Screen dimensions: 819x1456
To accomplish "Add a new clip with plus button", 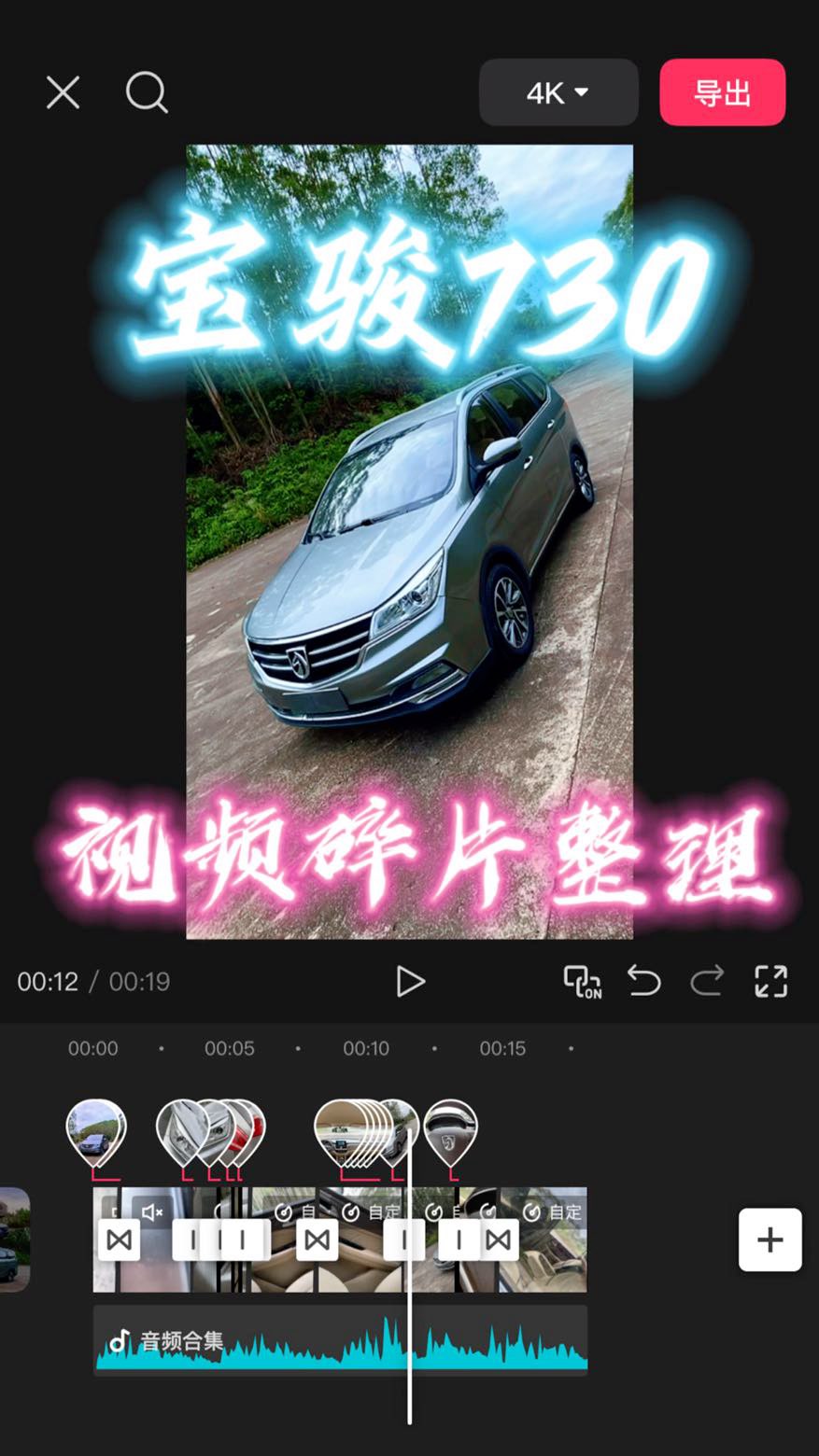I will [770, 1239].
